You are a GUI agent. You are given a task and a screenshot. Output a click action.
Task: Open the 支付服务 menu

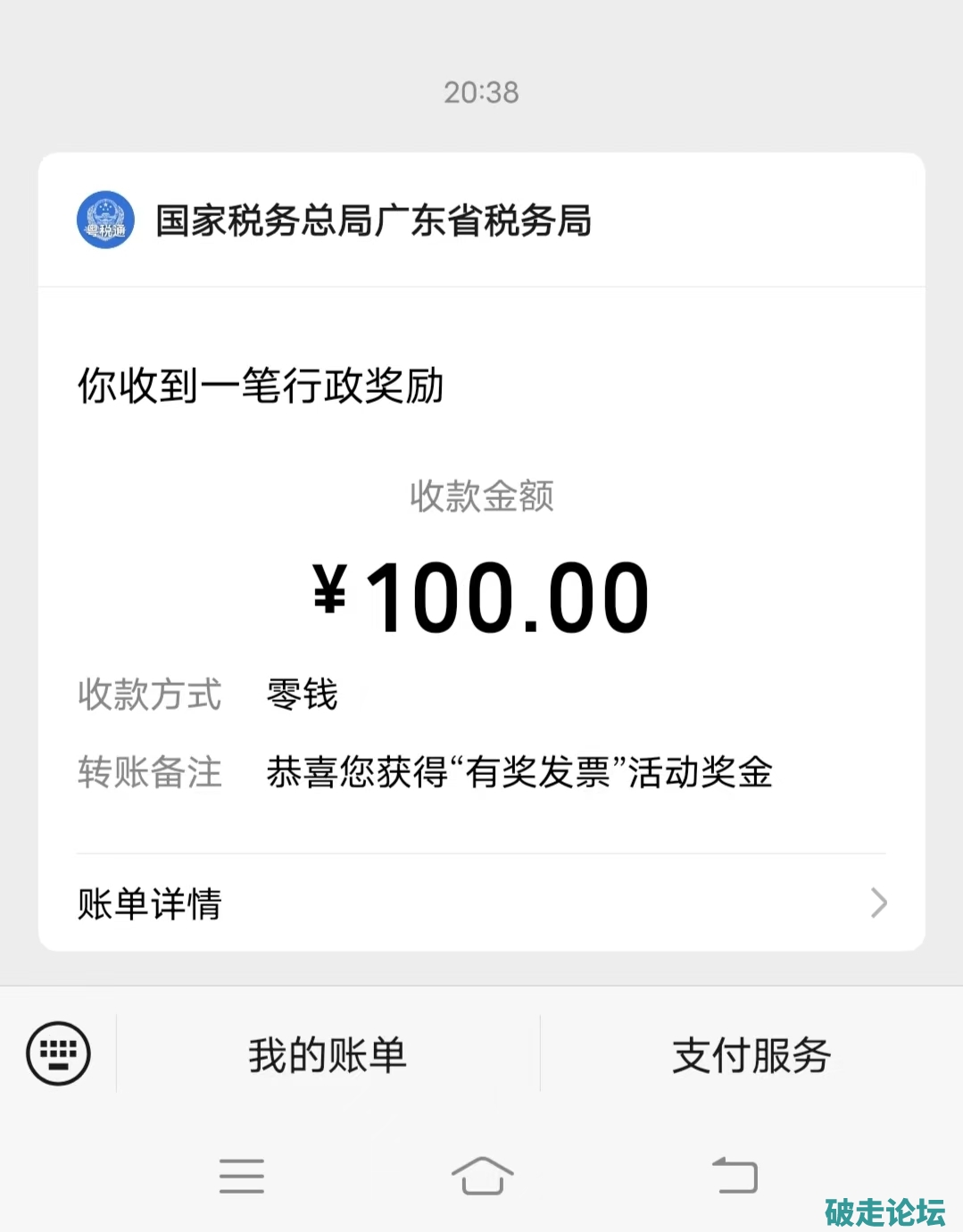pyautogui.click(x=751, y=1055)
